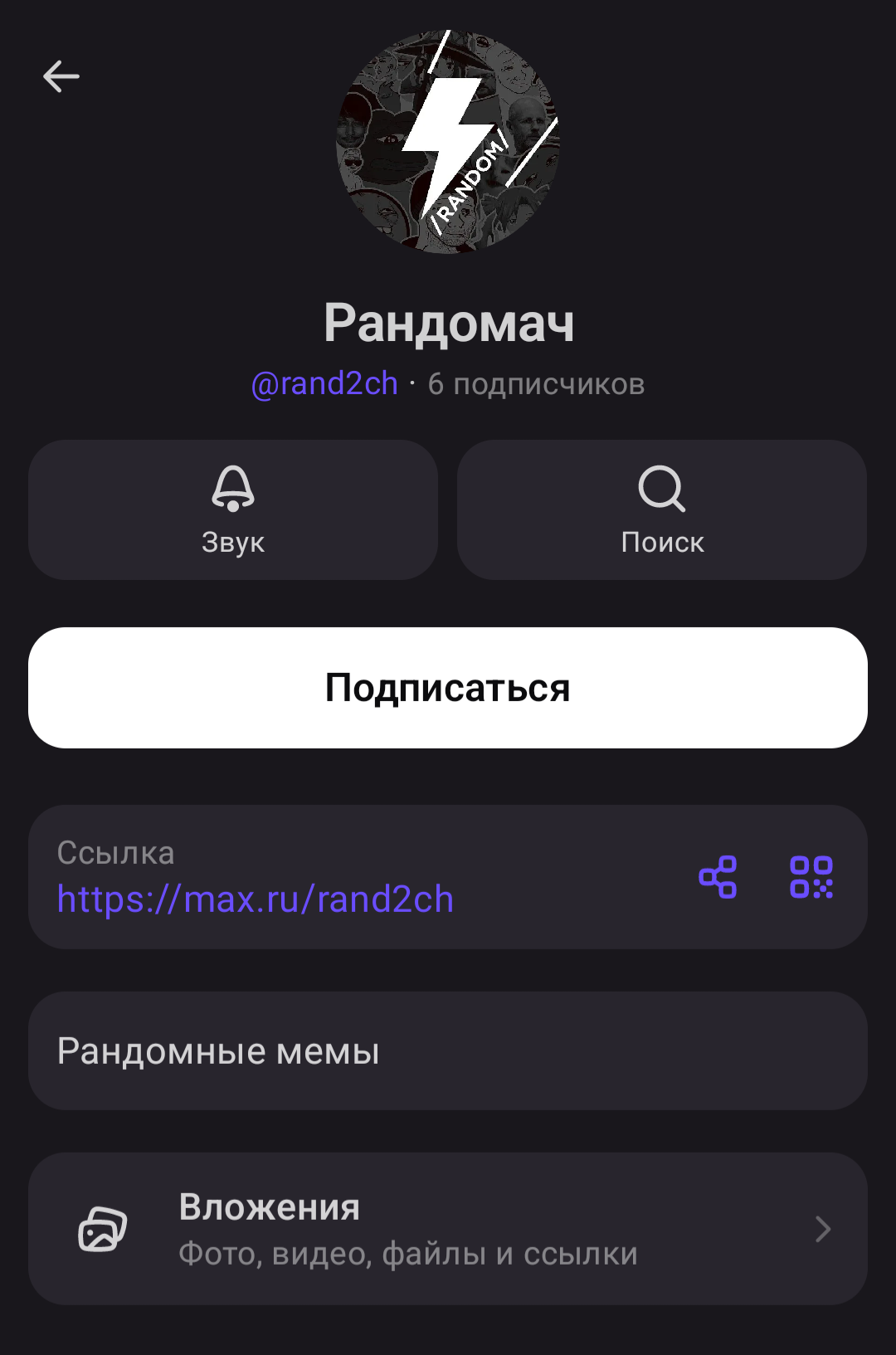The width and height of the screenshot is (896, 1355).
Task: Tap the @rand2ch username
Action: point(324,383)
